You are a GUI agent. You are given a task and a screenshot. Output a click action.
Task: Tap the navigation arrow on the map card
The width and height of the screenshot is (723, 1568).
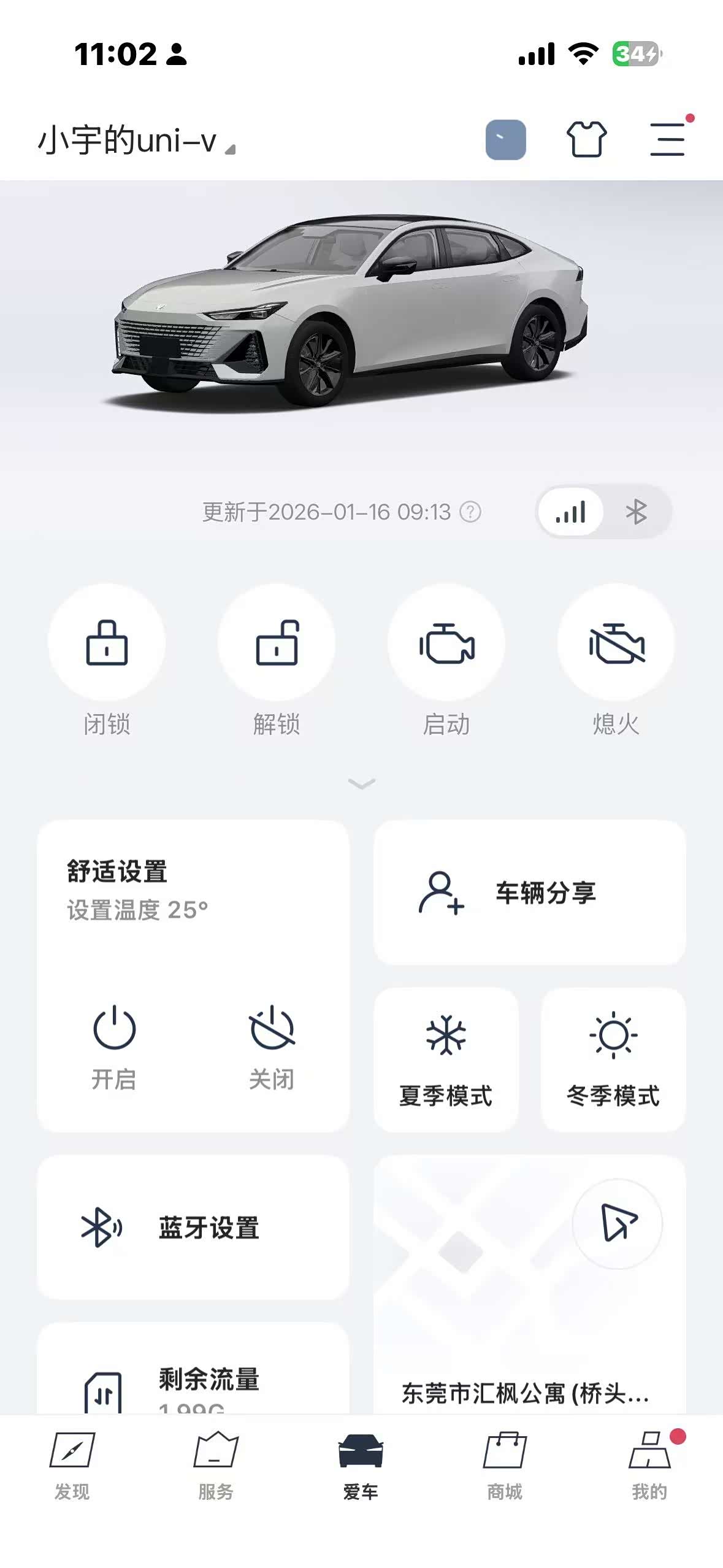click(618, 1223)
